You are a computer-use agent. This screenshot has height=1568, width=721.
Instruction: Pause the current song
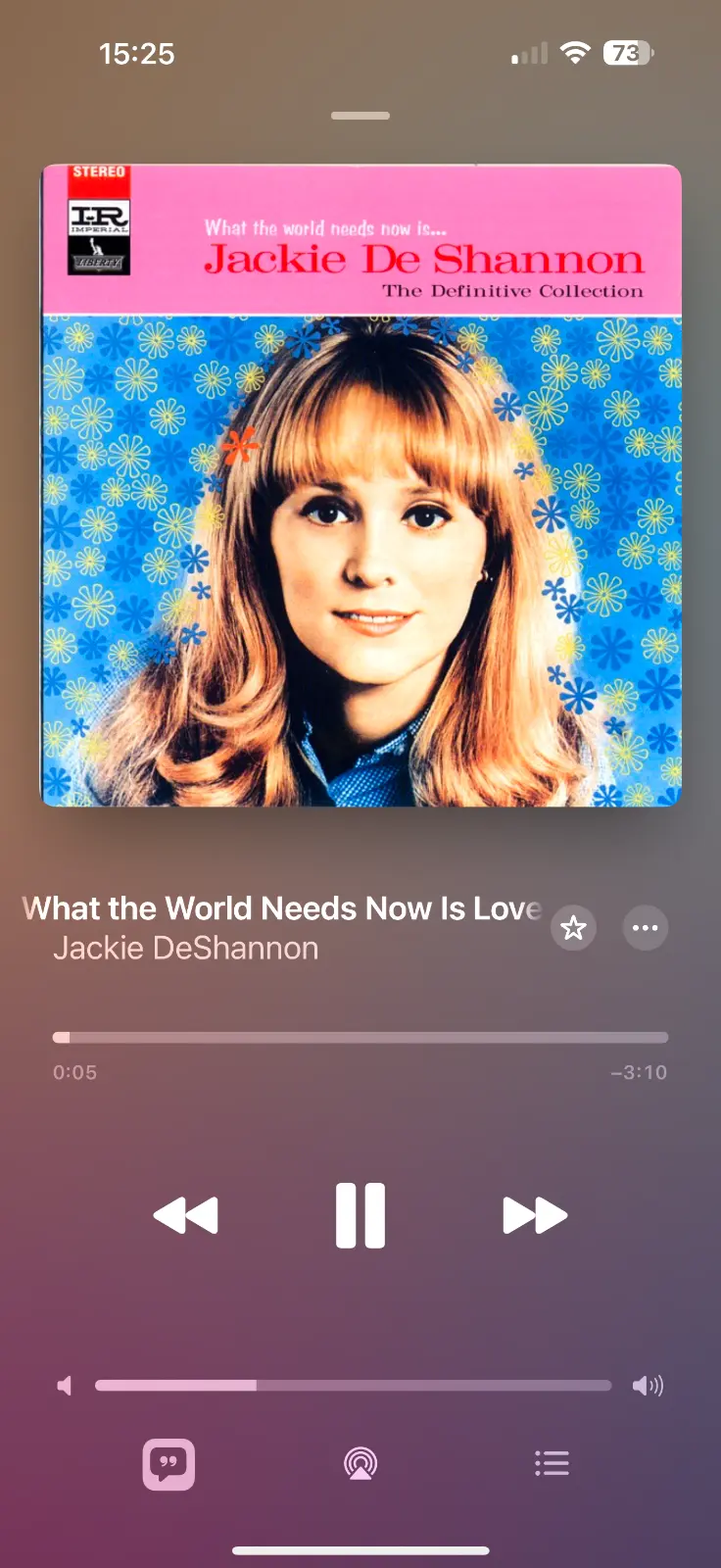pos(360,1215)
